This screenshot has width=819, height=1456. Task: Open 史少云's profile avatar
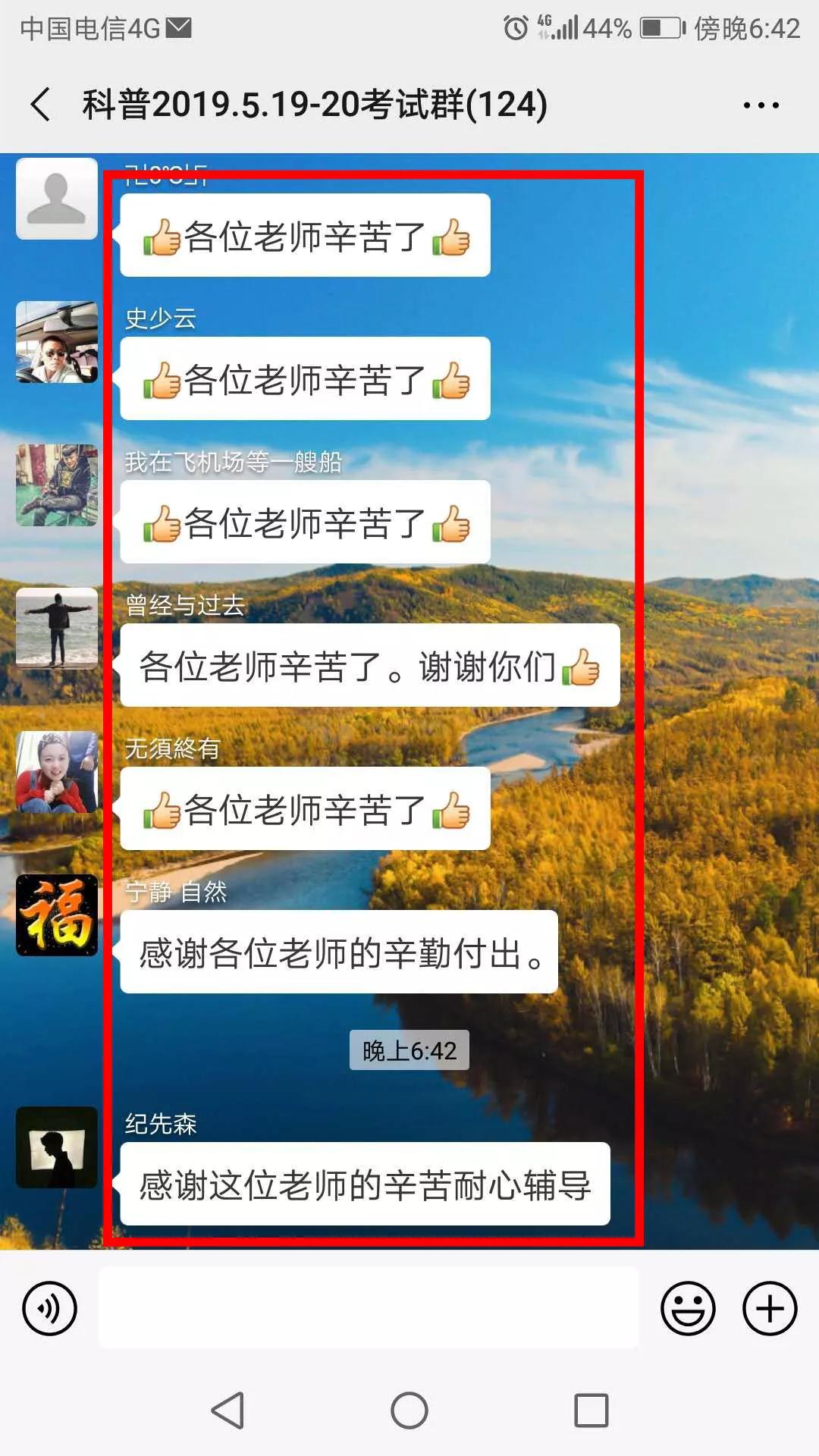57,342
